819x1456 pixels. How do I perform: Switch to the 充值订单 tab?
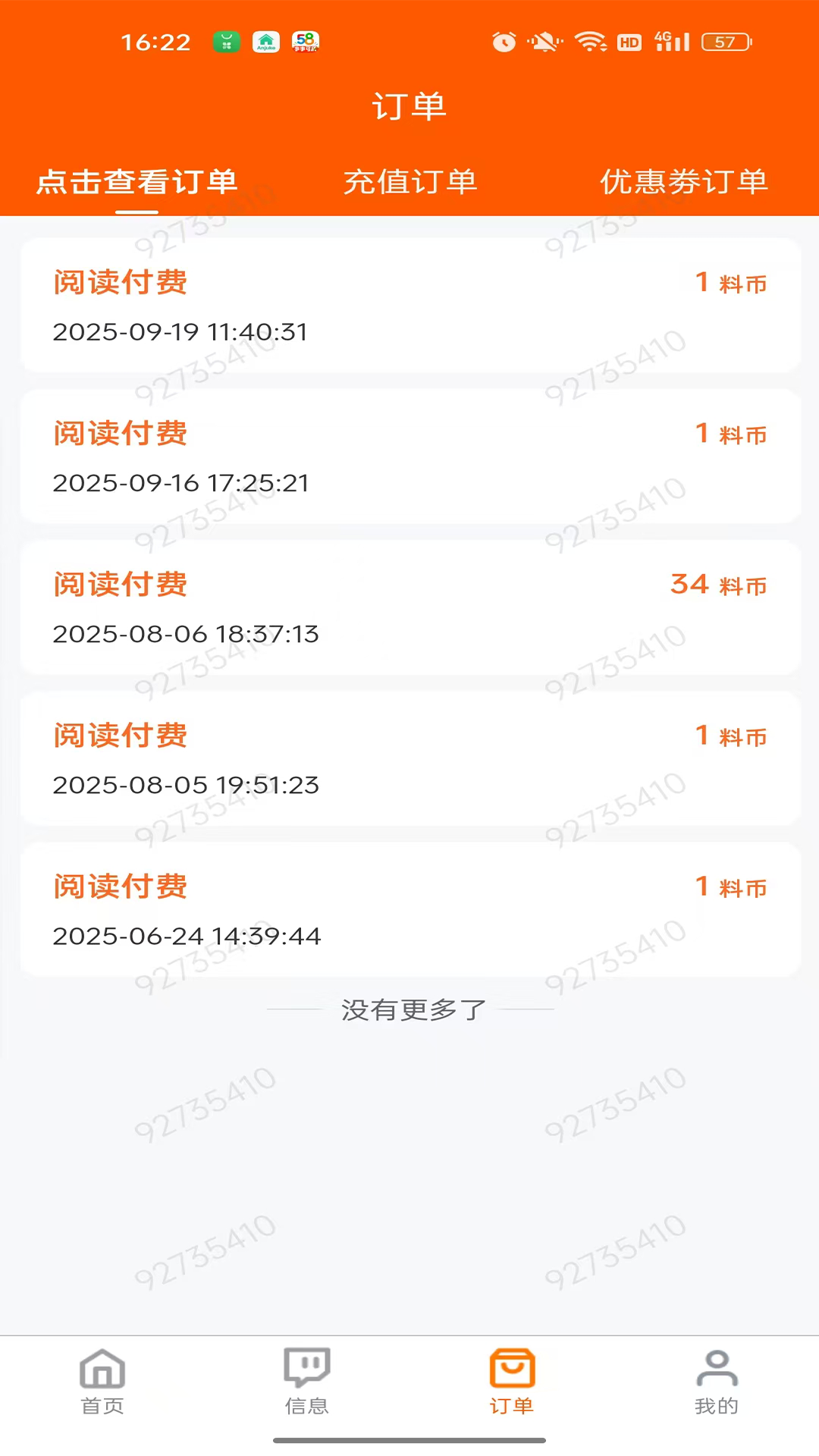(409, 182)
